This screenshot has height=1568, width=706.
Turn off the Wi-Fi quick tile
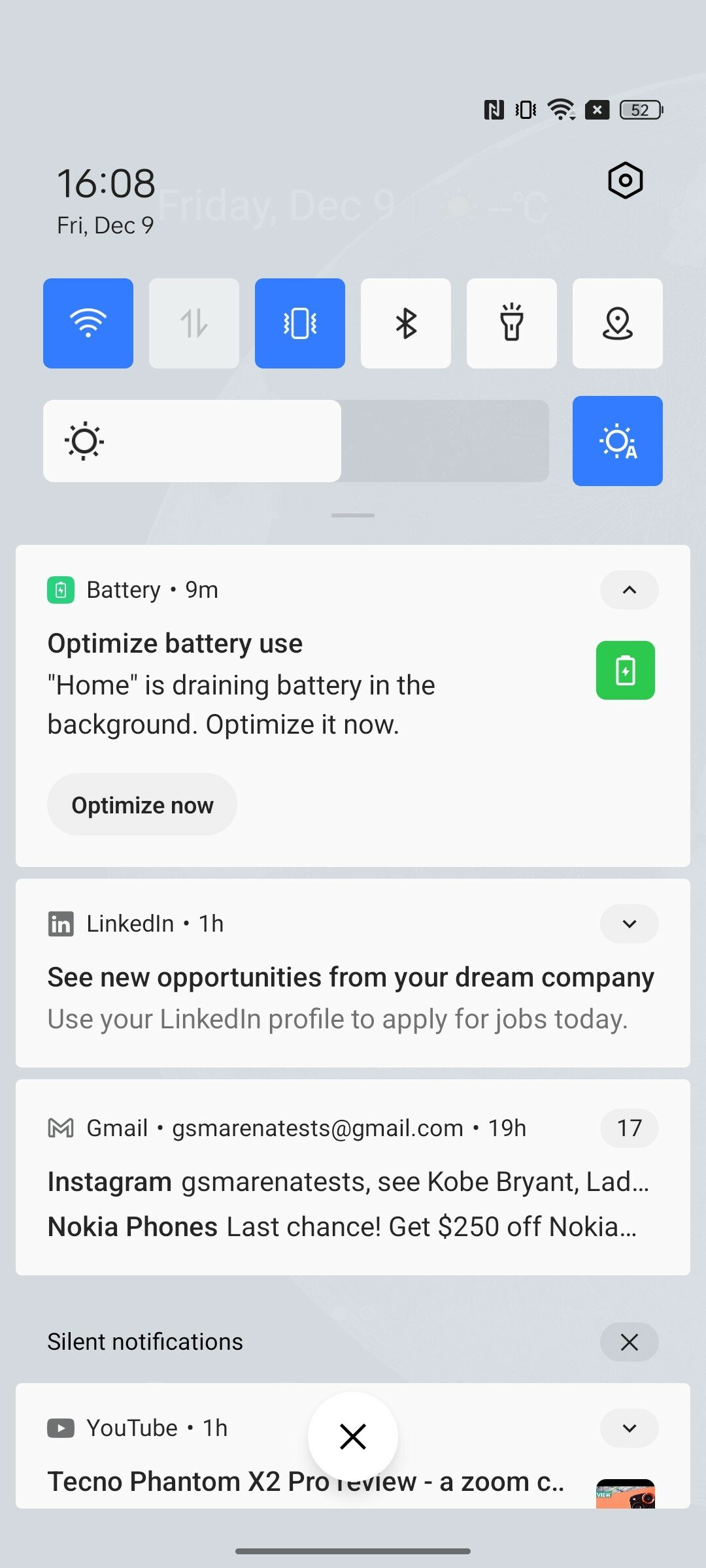tap(88, 323)
